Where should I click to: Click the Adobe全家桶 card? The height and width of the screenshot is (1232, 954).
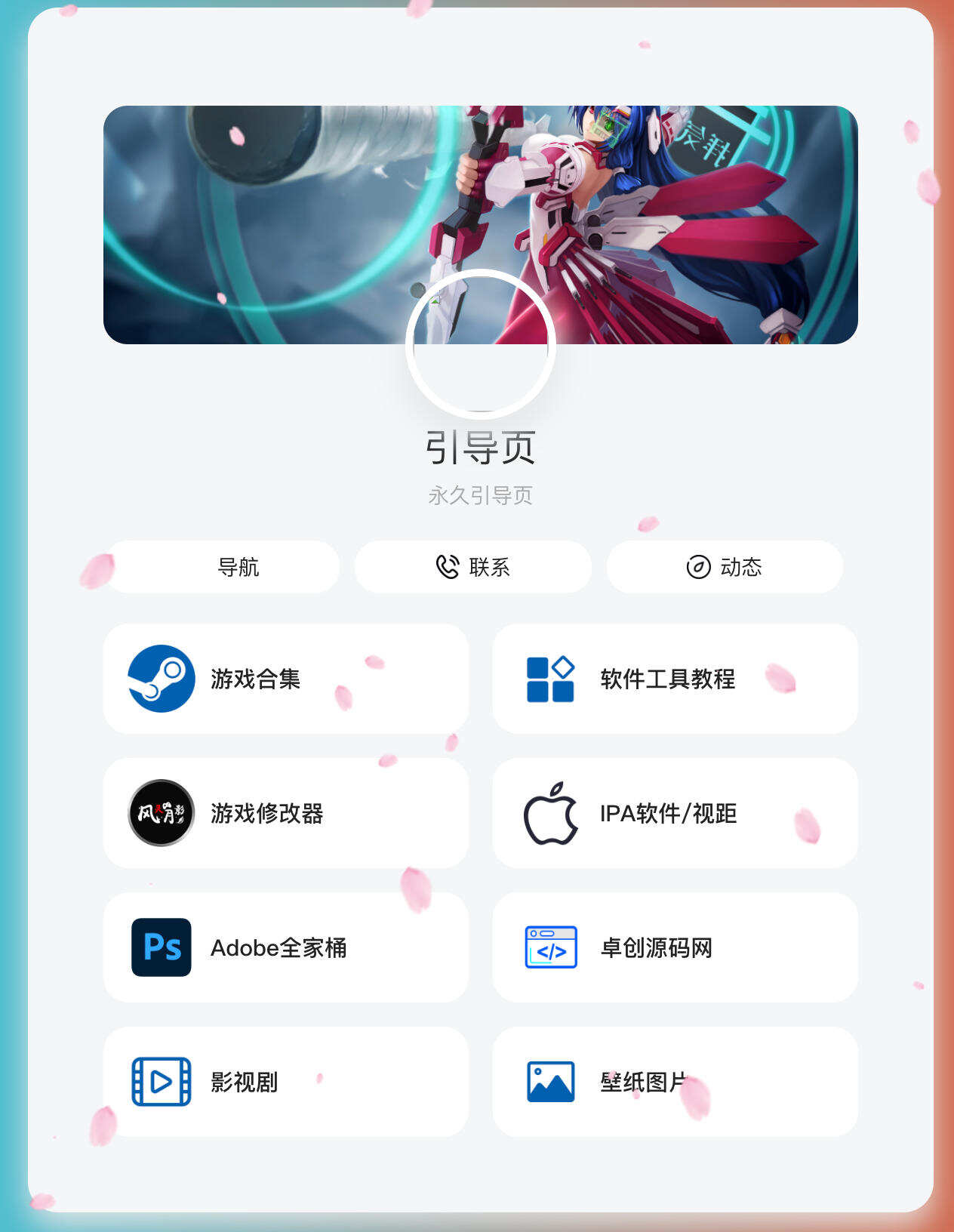pos(286,947)
